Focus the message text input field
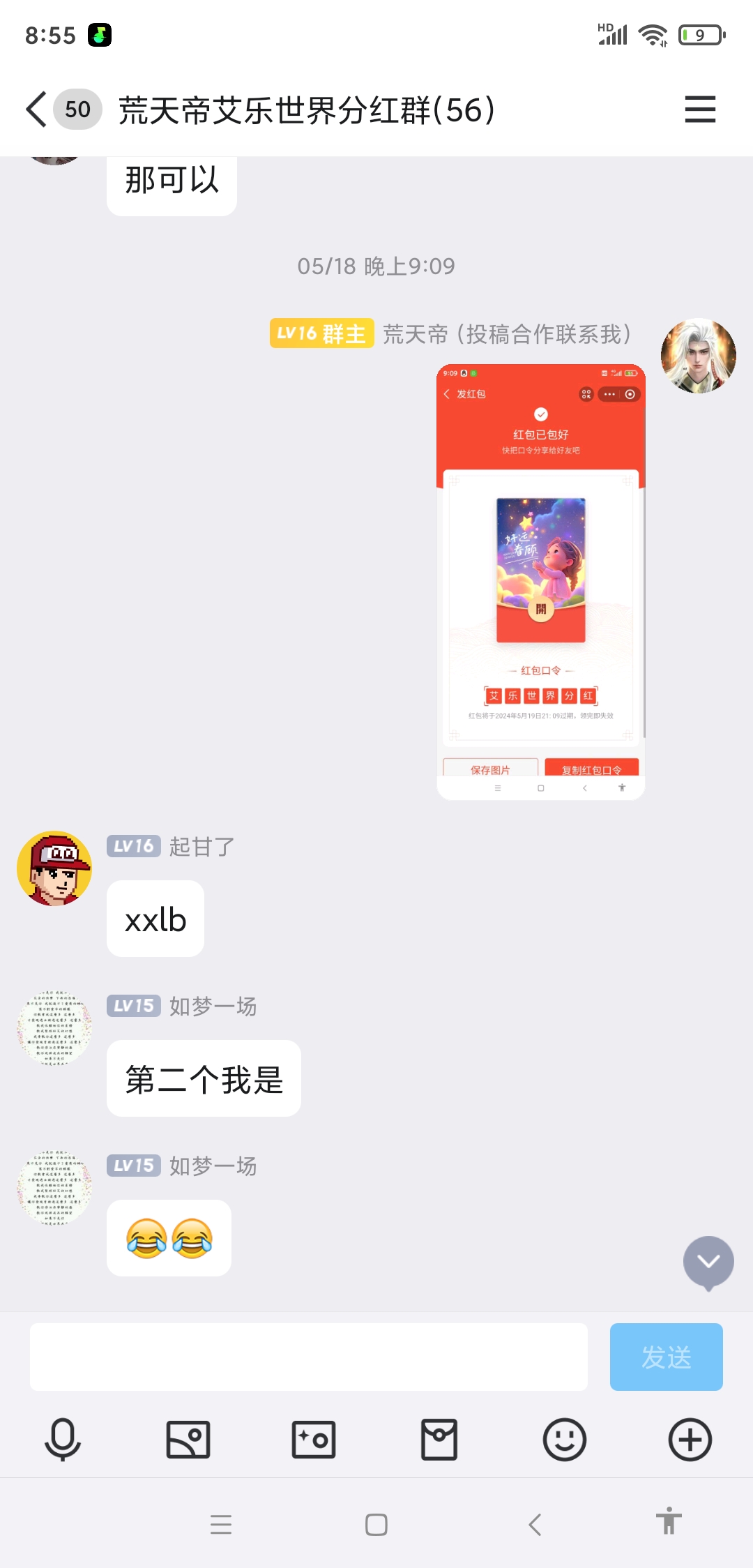 pyautogui.click(x=308, y=1357)
